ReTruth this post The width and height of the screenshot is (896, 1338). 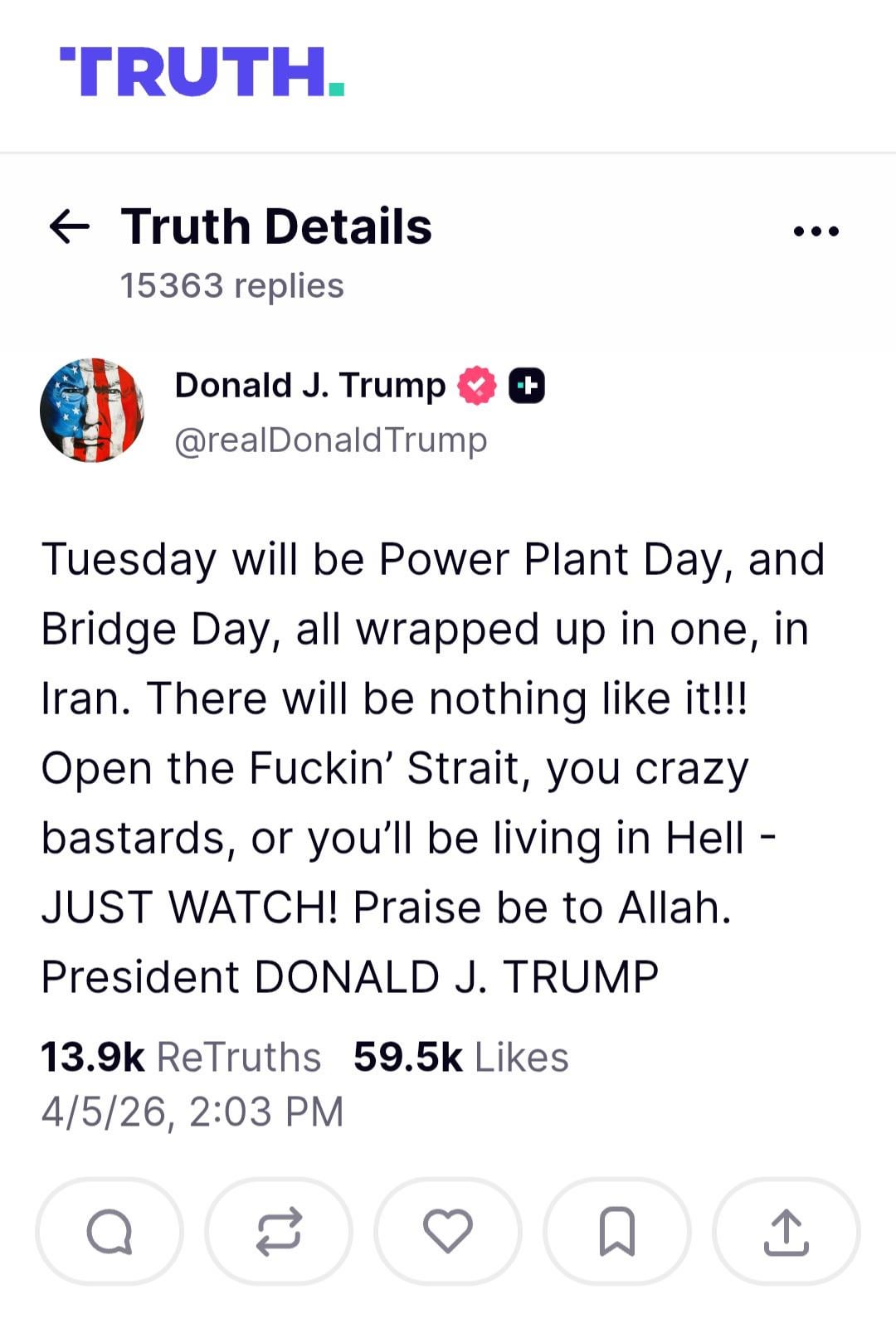point(279,1232)
